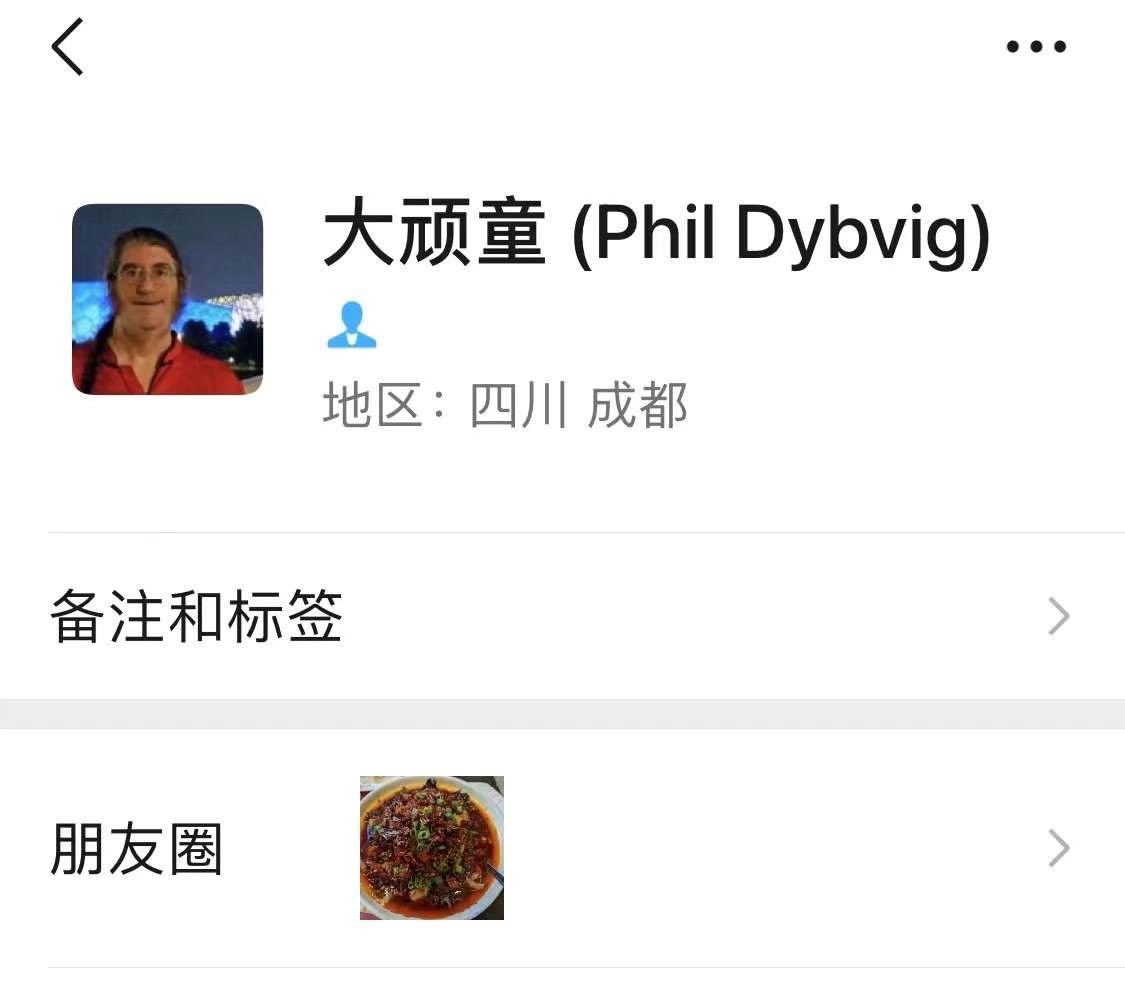Go back using the top-left arrow
Image resolution: width=1125 pixels, height=993 pixels.
click(x=68, y=47)
